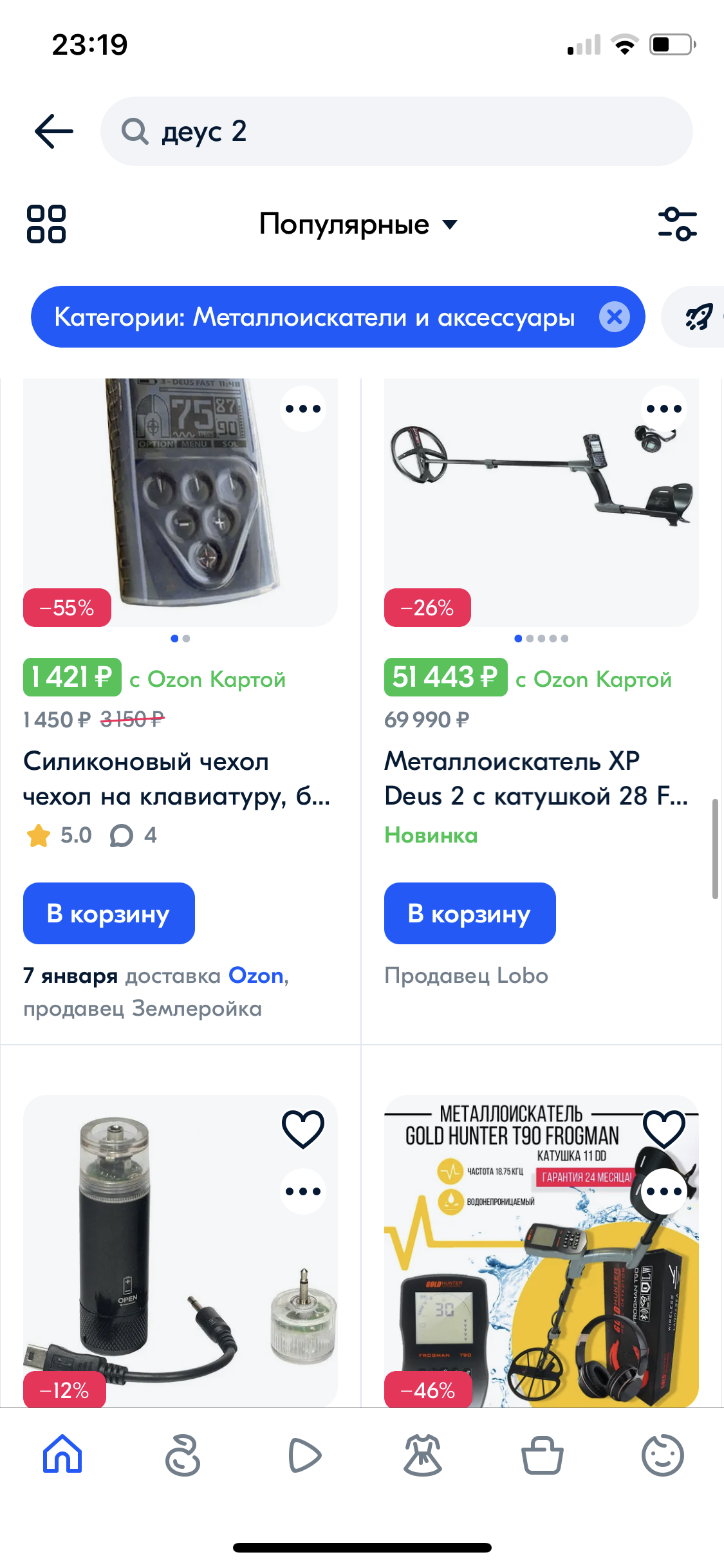This screenshot has height=1568, width=724.
Task: Select the rocket fast-delivery chip
Action: click(699, 317)
